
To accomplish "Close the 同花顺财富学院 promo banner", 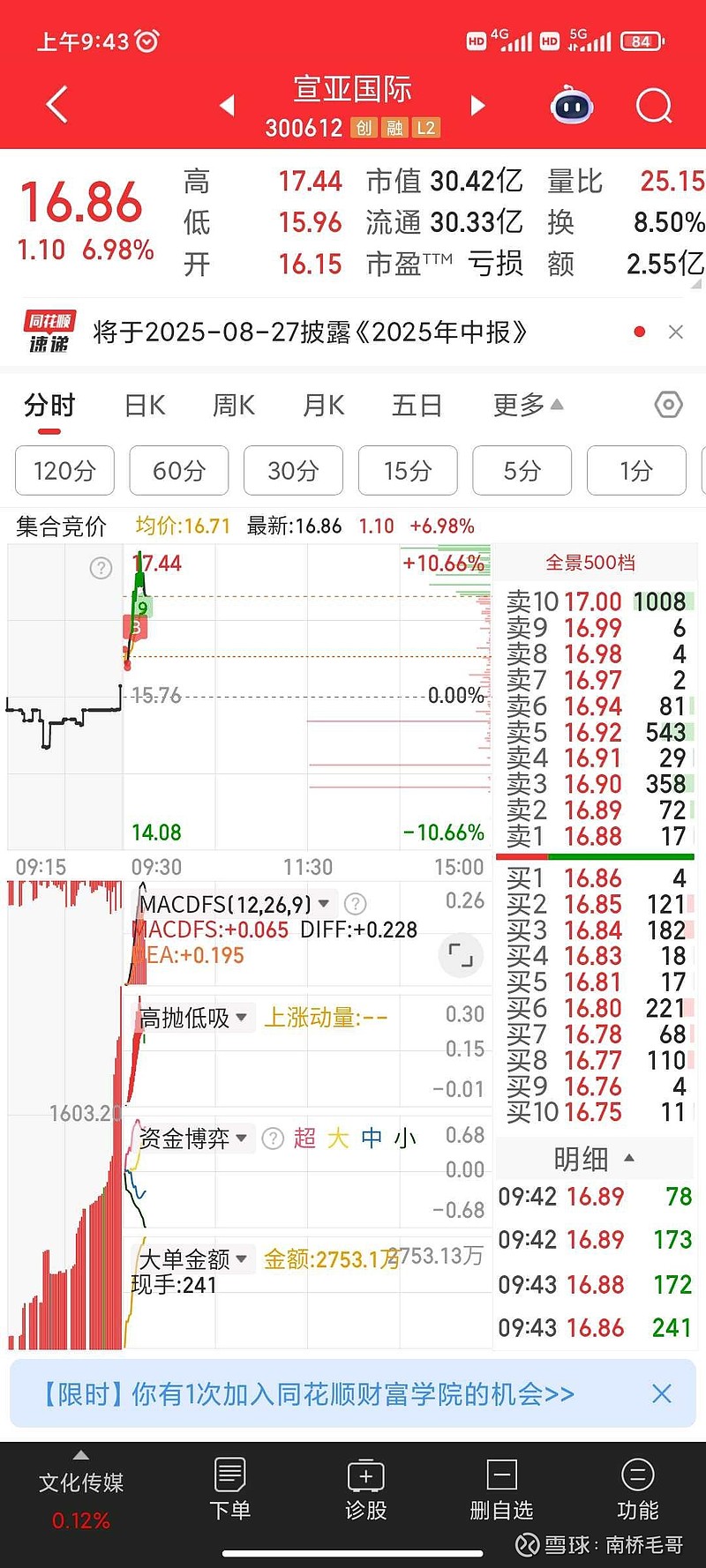I will 661,1393.
